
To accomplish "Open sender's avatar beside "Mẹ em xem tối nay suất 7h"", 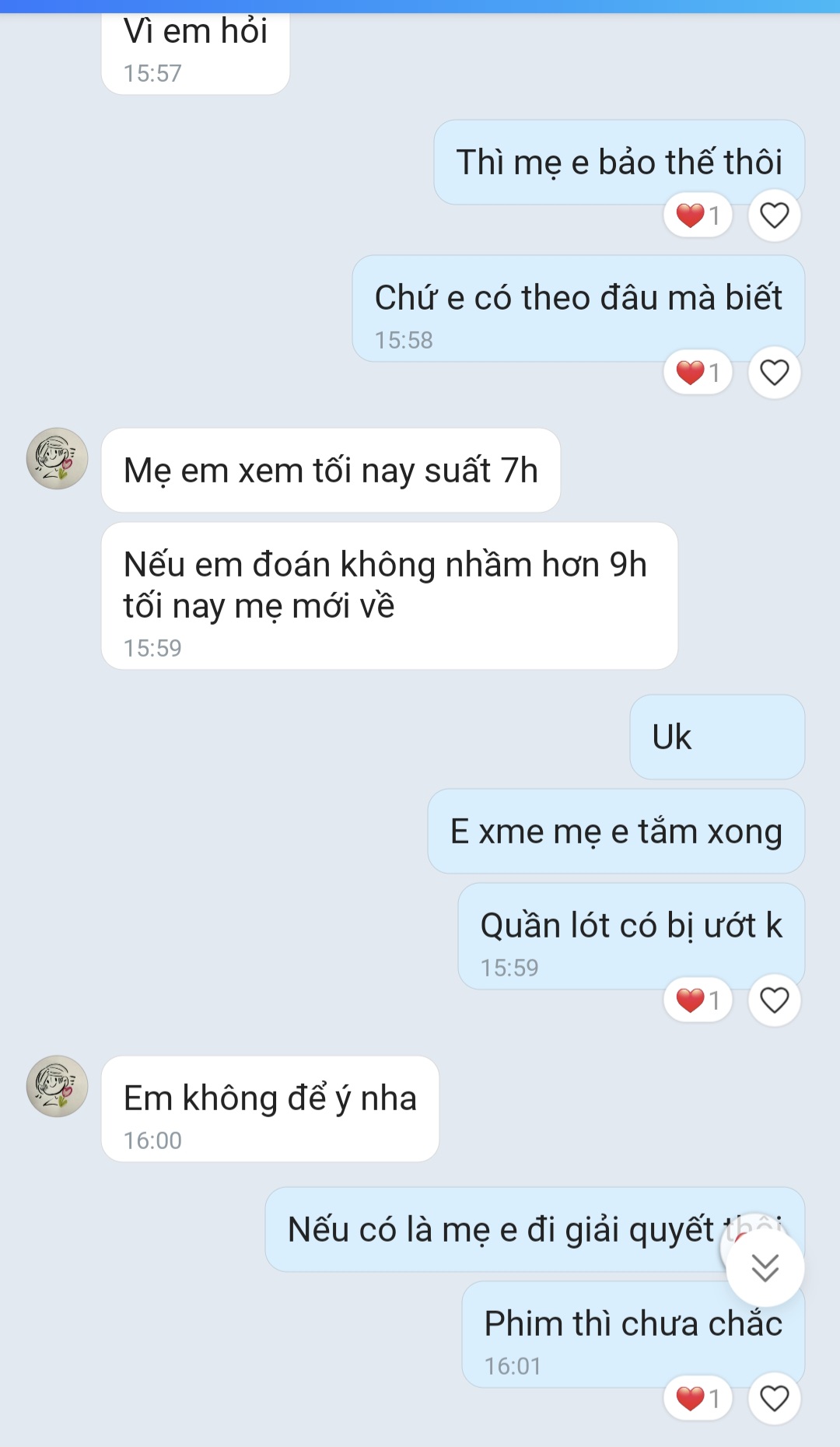I will click(58, 459).
